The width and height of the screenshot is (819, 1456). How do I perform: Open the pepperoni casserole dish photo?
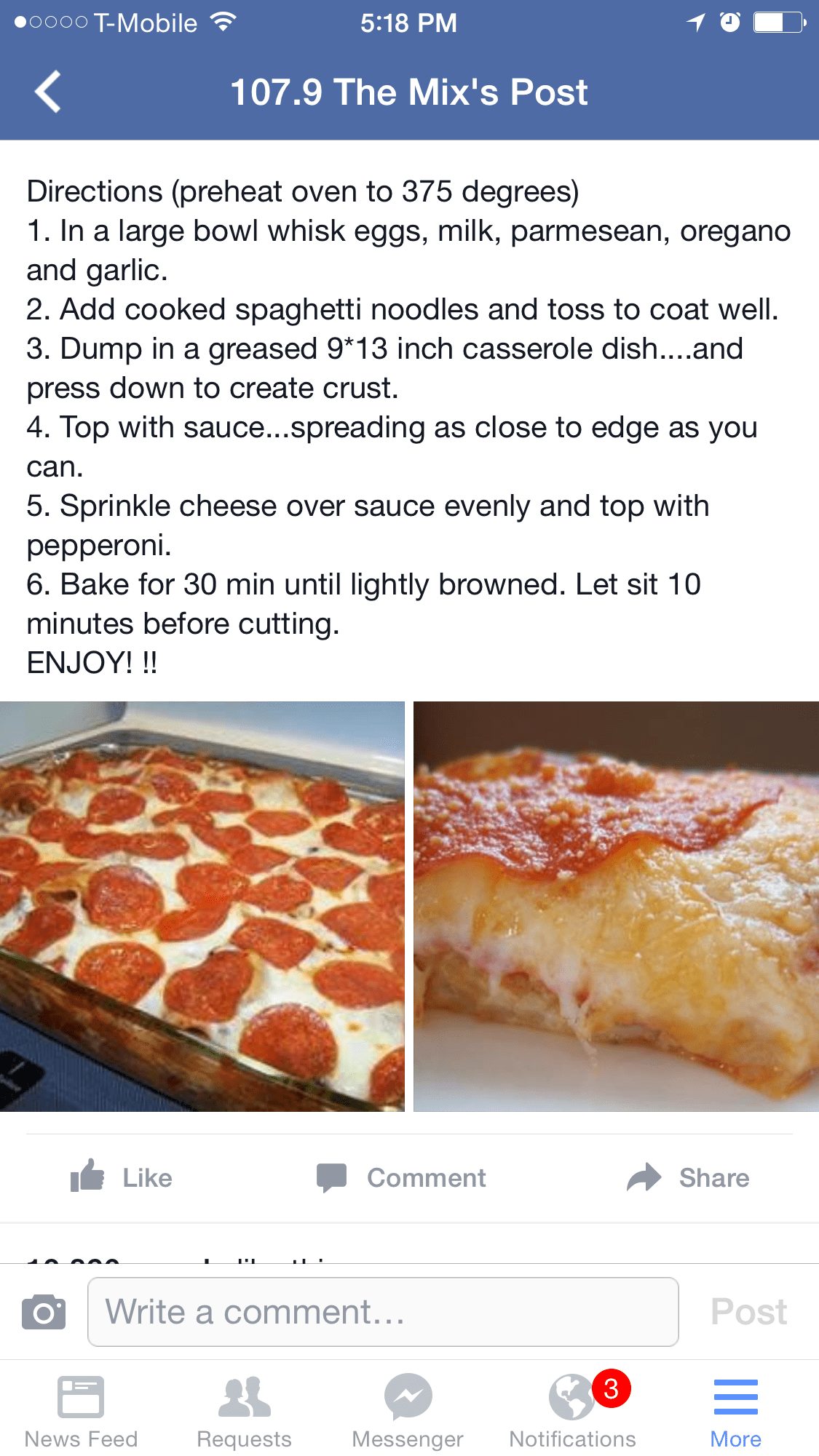(202, 906)
